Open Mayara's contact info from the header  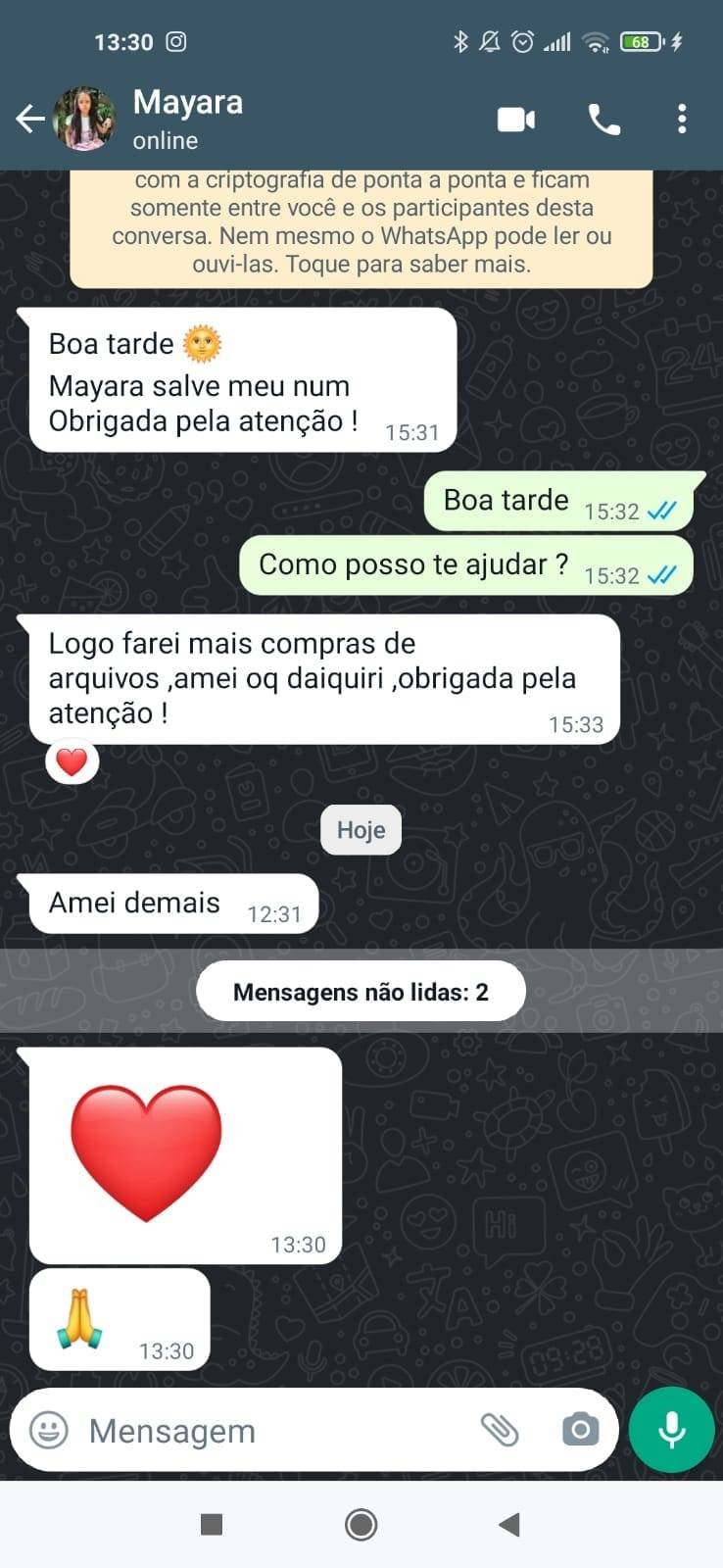tap(188, 118)
